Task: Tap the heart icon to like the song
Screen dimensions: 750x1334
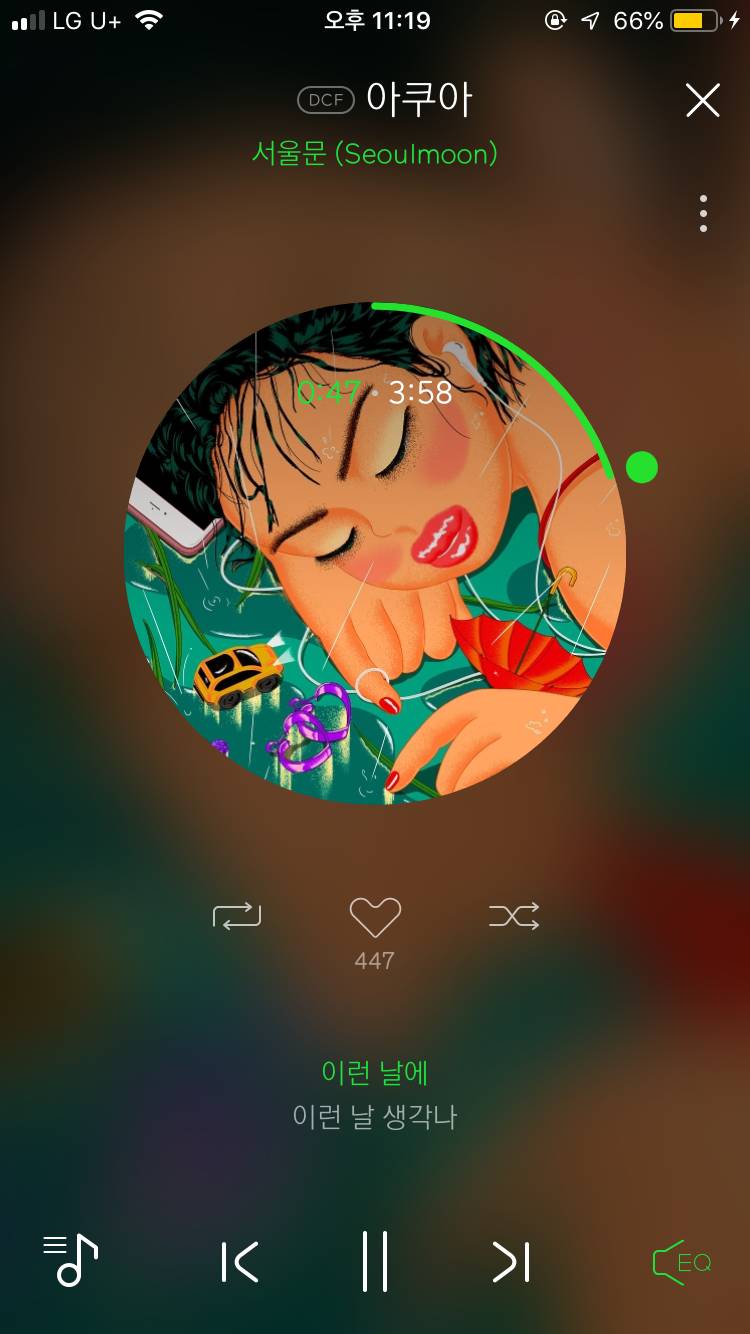Action: pos(374,915)
